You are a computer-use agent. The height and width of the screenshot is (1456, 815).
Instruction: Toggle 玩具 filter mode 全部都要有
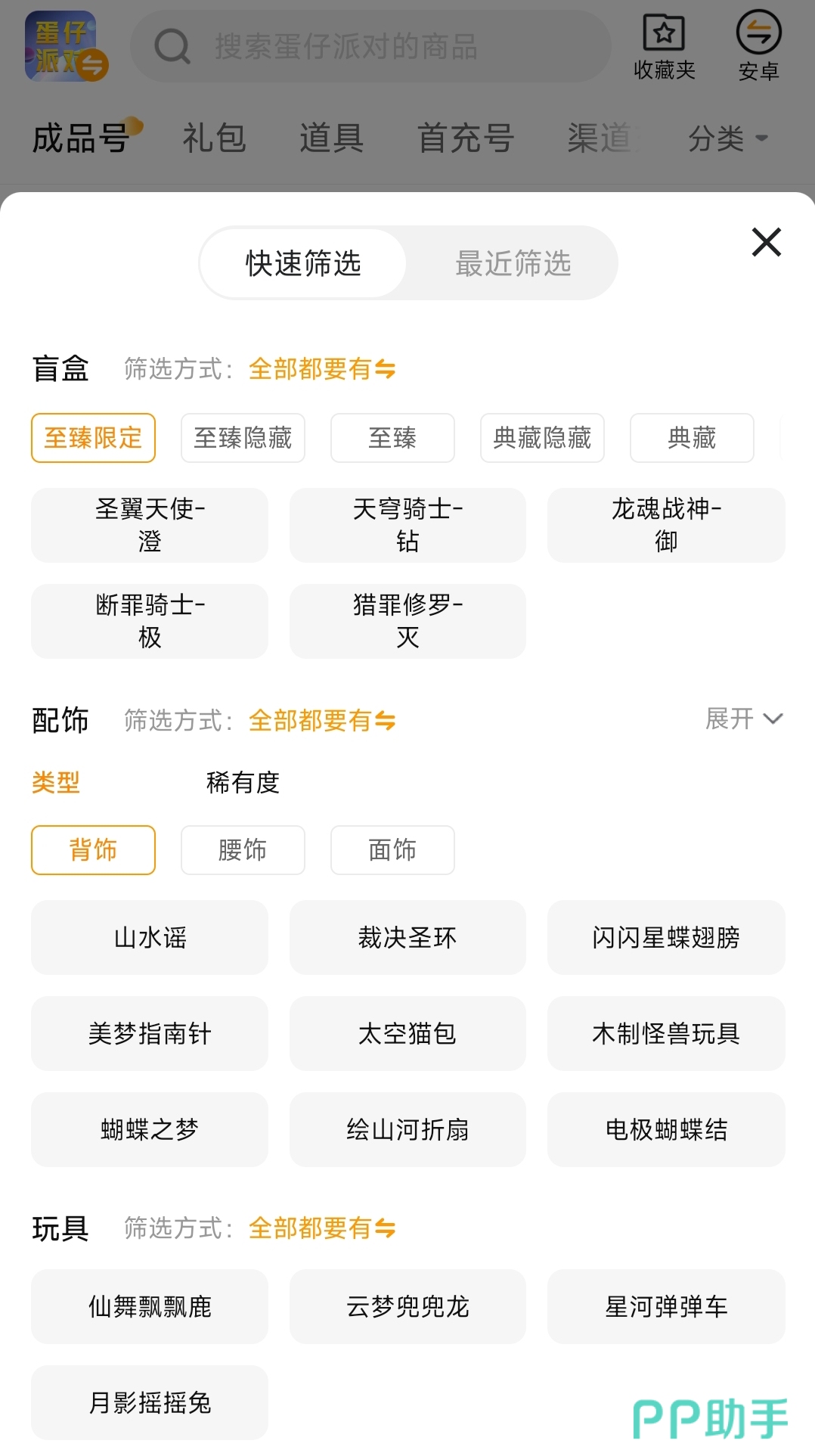[x=322, y=1228]
